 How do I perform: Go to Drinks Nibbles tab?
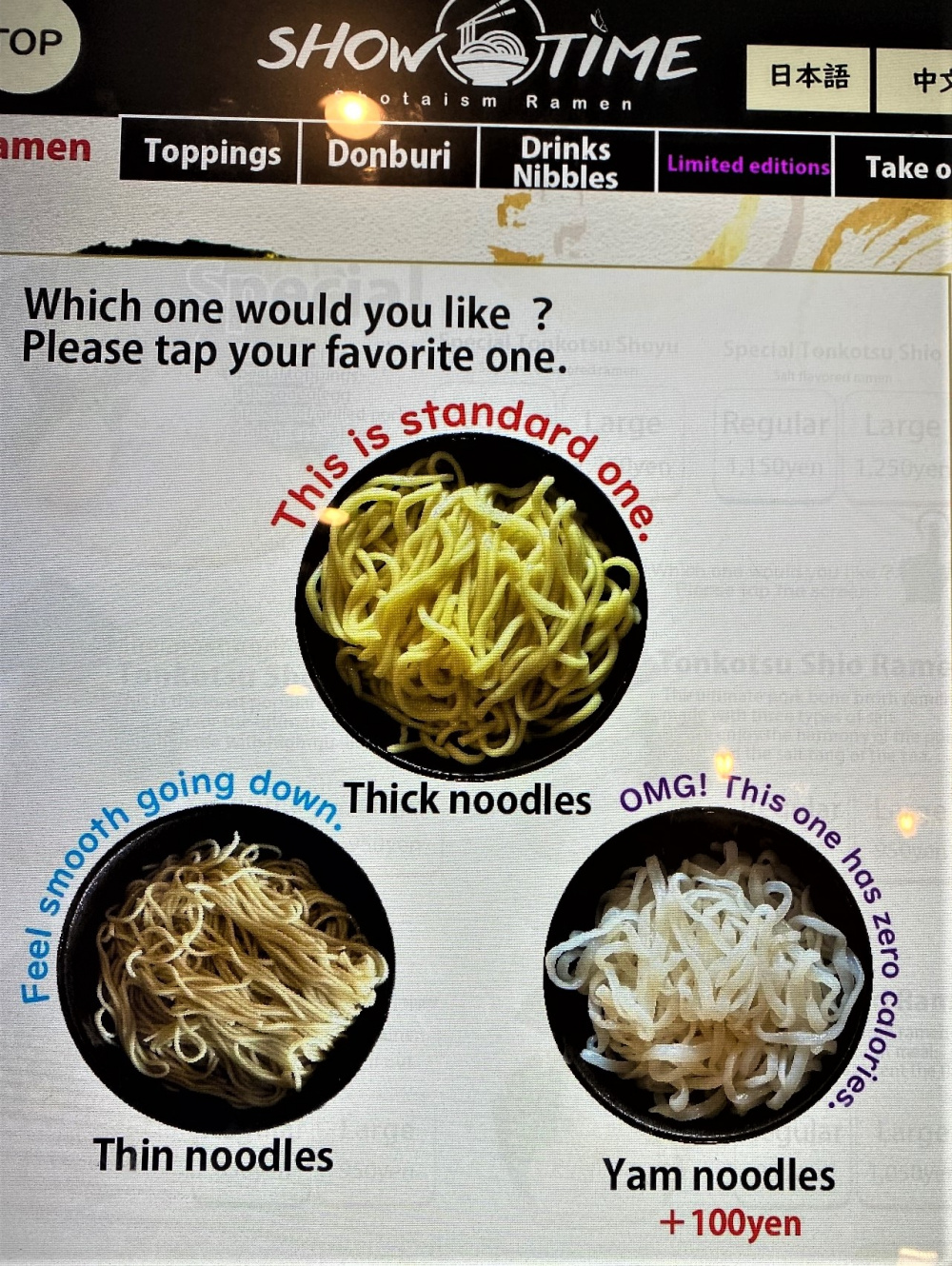click(x=566, y=162)
